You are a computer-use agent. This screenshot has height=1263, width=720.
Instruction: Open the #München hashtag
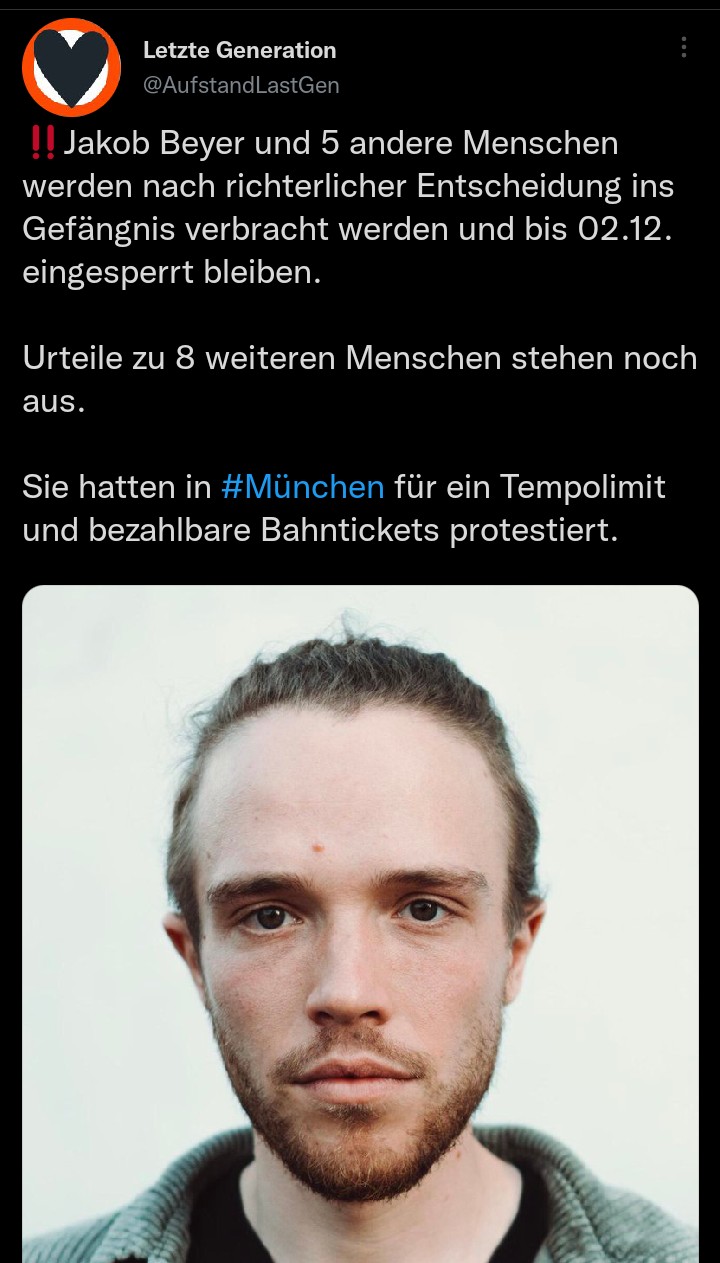click(302, 487)
